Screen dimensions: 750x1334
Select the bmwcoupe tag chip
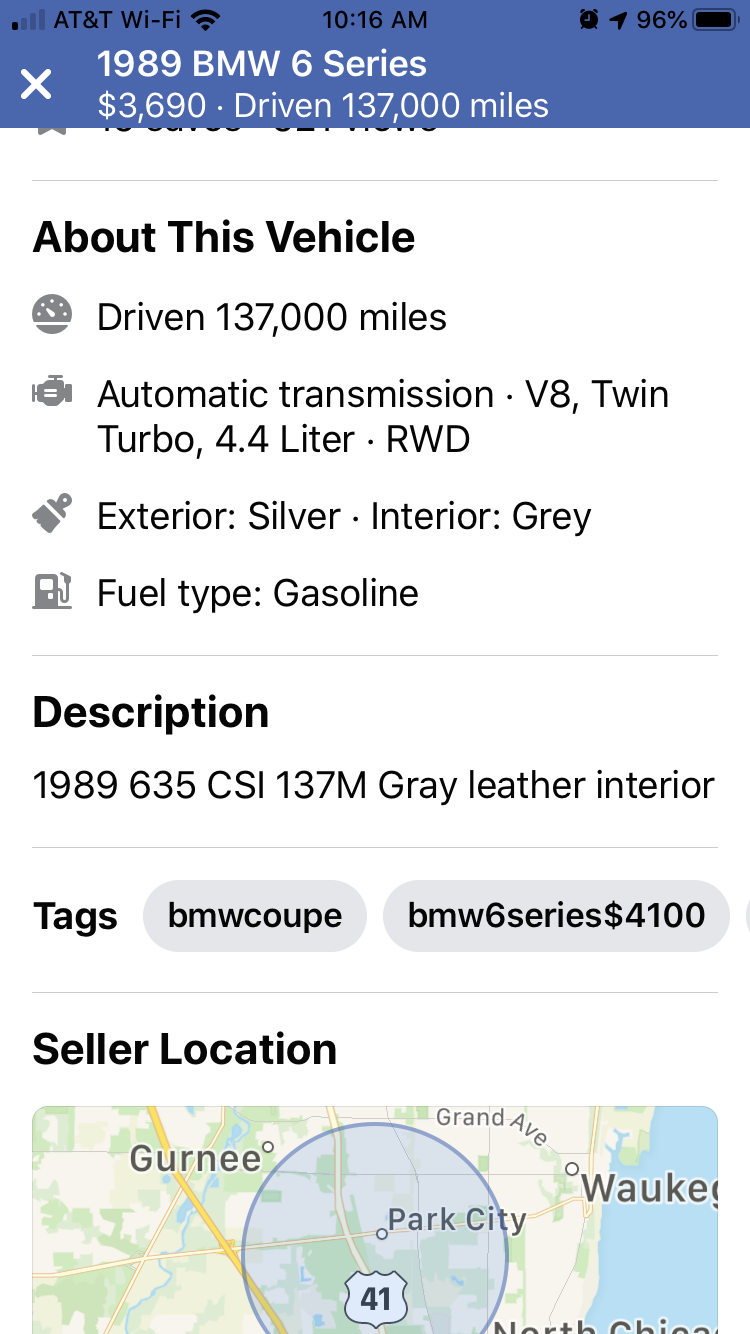pos(255,916)
